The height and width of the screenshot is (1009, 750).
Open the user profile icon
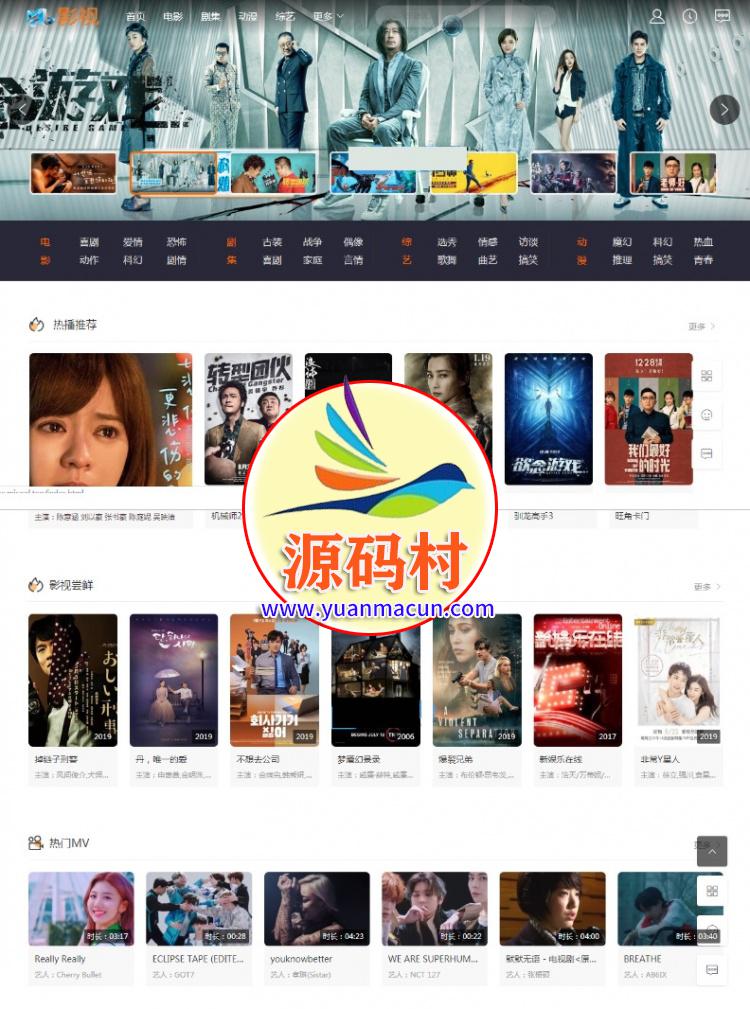click(657, 16)
